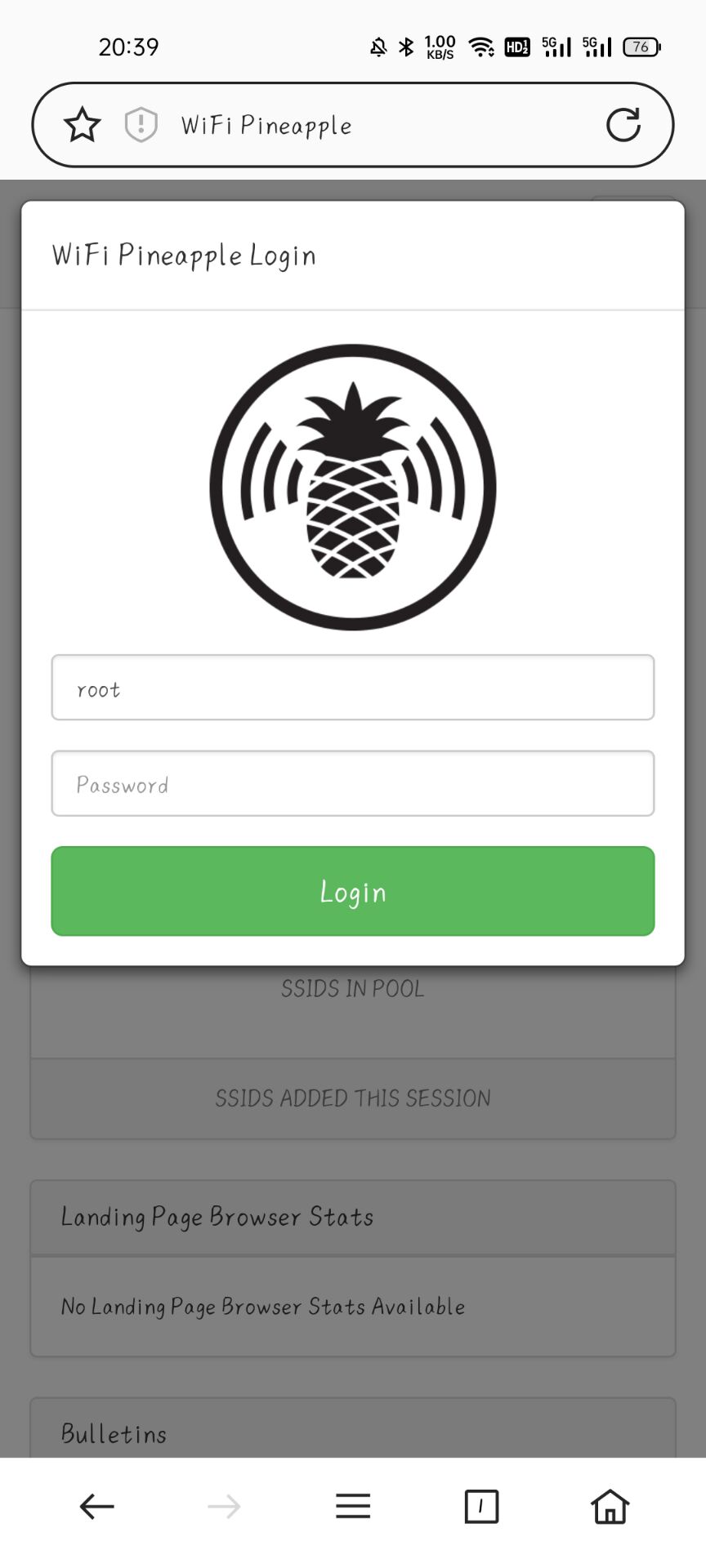Image resolution: width=706 pixels, height=1568 pixels.
Task: Tap the Bluetooth status icon
Action: click(x=404, y=47)
